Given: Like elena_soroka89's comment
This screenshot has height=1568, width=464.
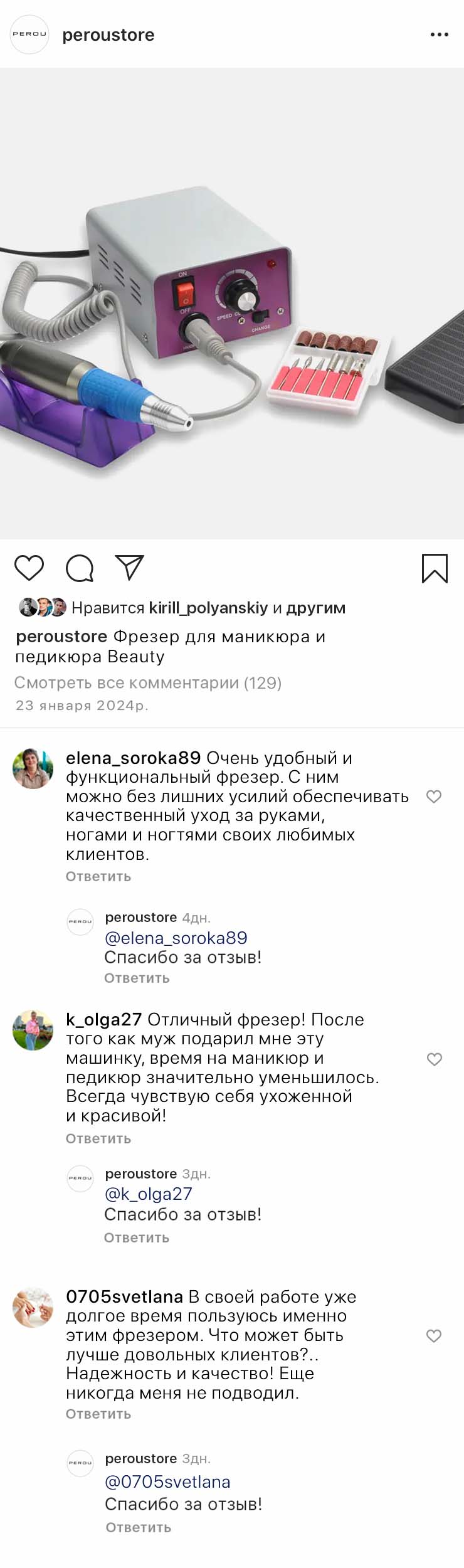Looking at the screenshot, I should pos(434,797).
